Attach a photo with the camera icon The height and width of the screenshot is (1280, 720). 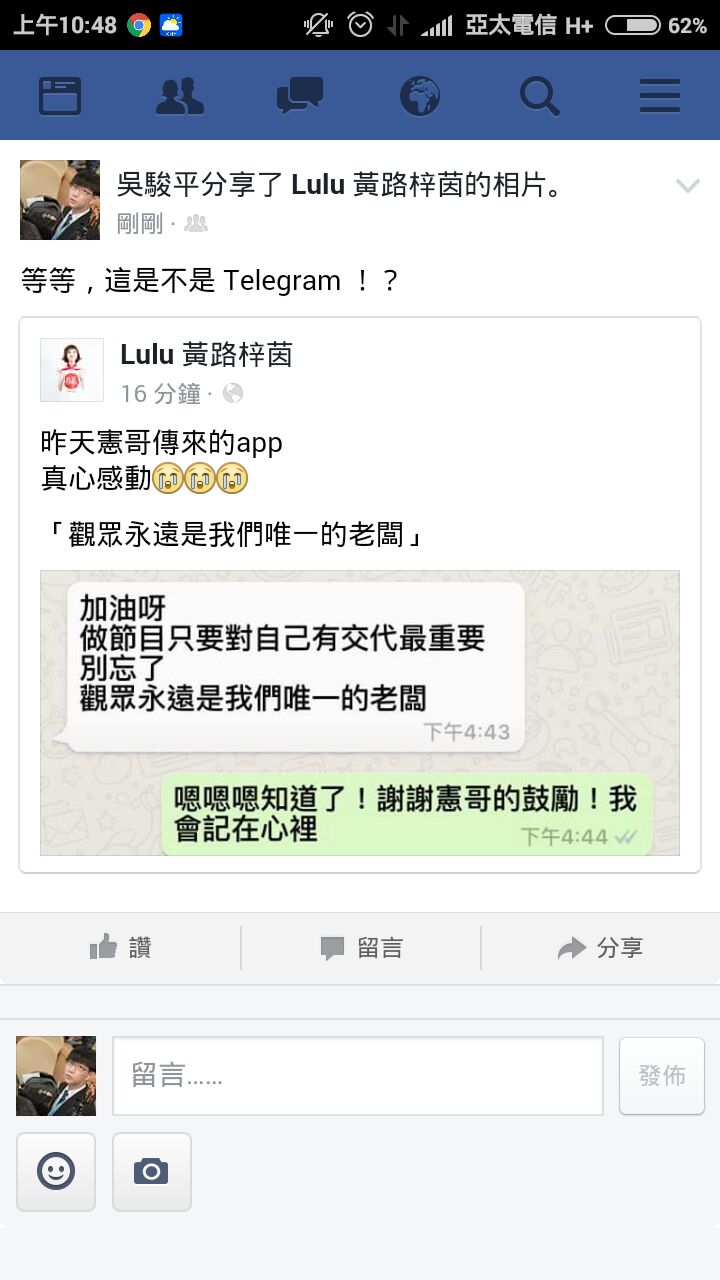coord(151,1171)
